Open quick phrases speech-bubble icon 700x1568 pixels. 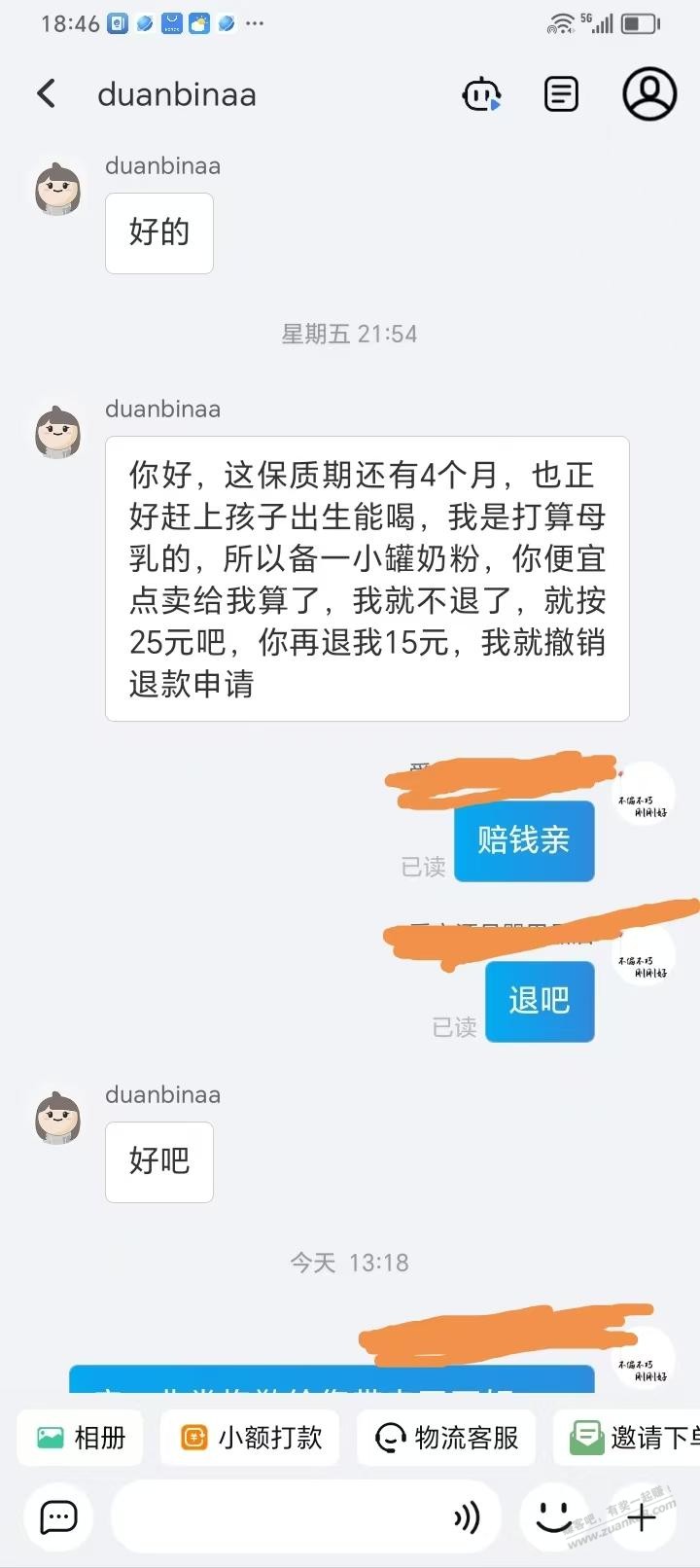58,1516
